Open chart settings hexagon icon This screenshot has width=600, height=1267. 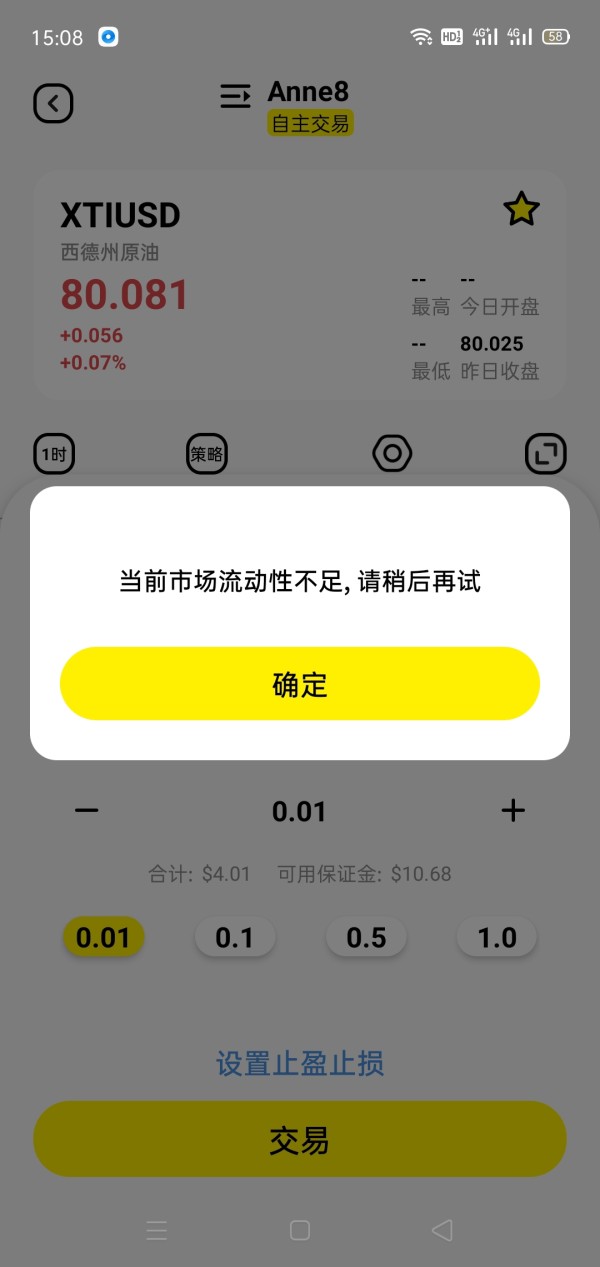pos(392,454)
